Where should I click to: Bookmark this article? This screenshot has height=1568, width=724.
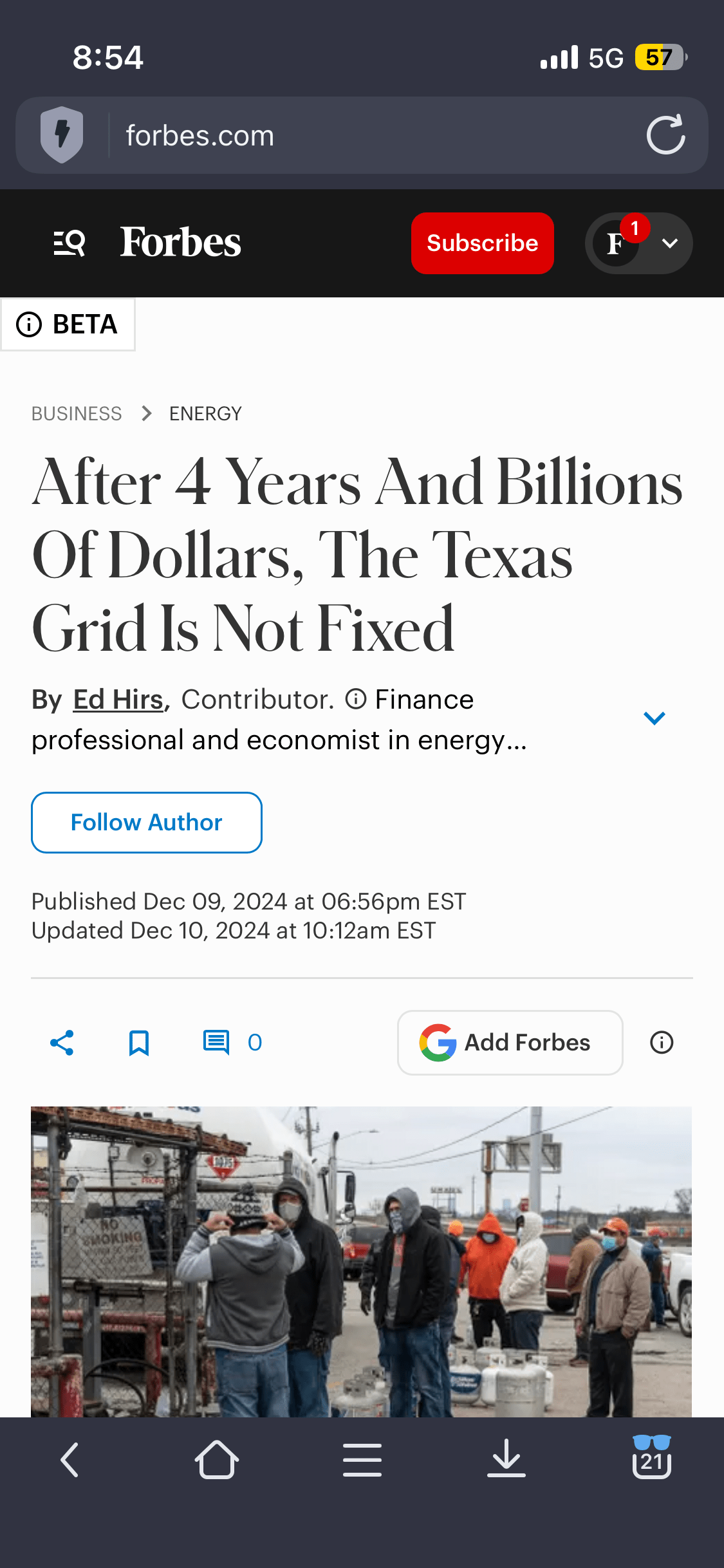pyautogui.click(x=139, y=1043)
